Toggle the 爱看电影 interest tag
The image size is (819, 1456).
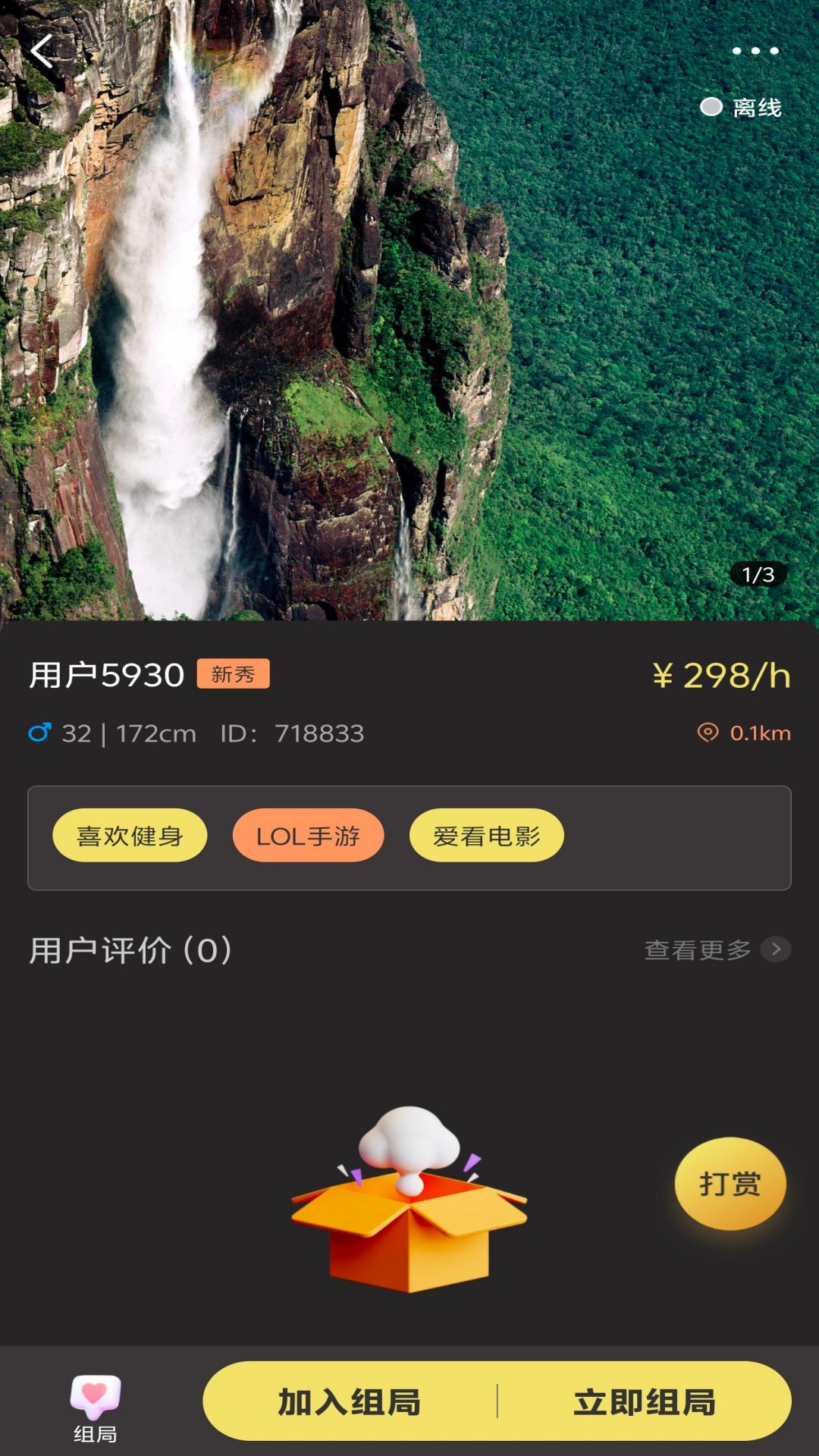487,835
